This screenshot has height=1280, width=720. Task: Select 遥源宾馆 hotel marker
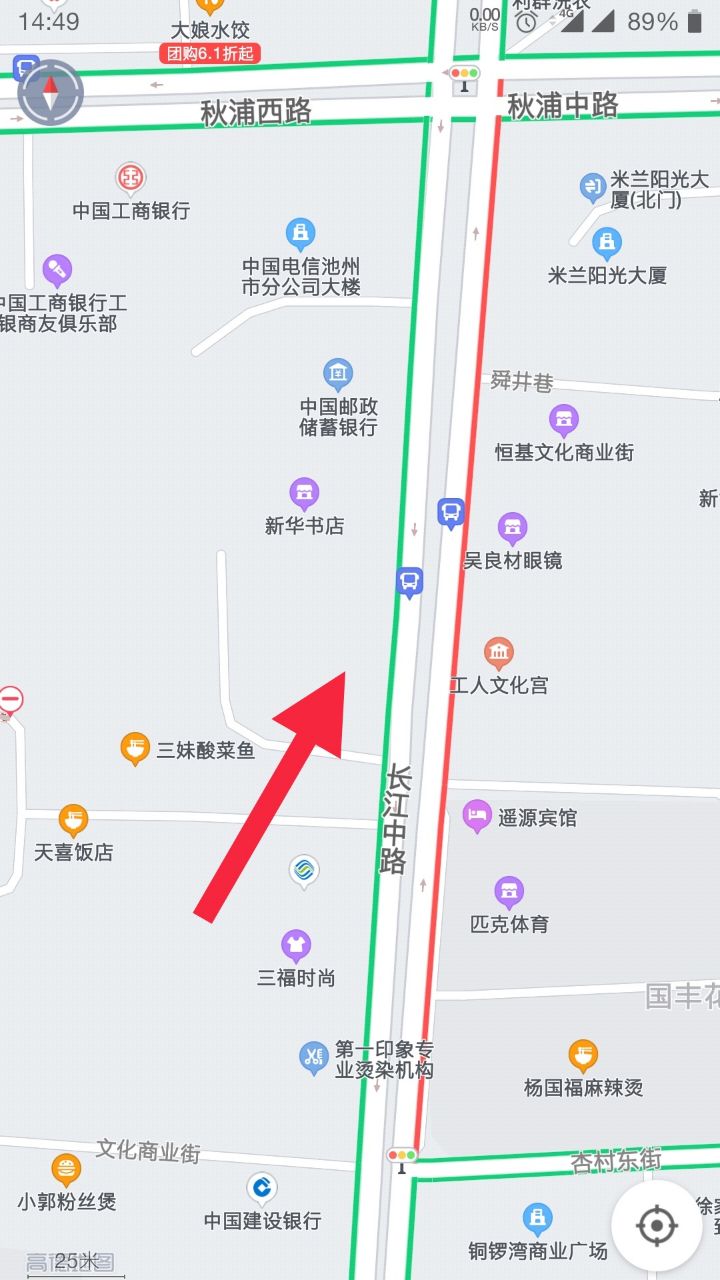click(477, 817)
